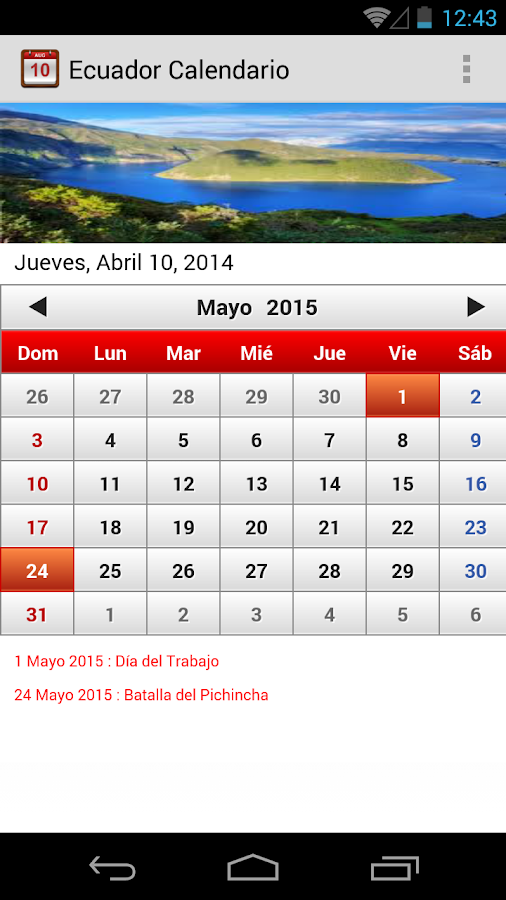
Task: Select Thursday May 28
Action: pos(329,570)
